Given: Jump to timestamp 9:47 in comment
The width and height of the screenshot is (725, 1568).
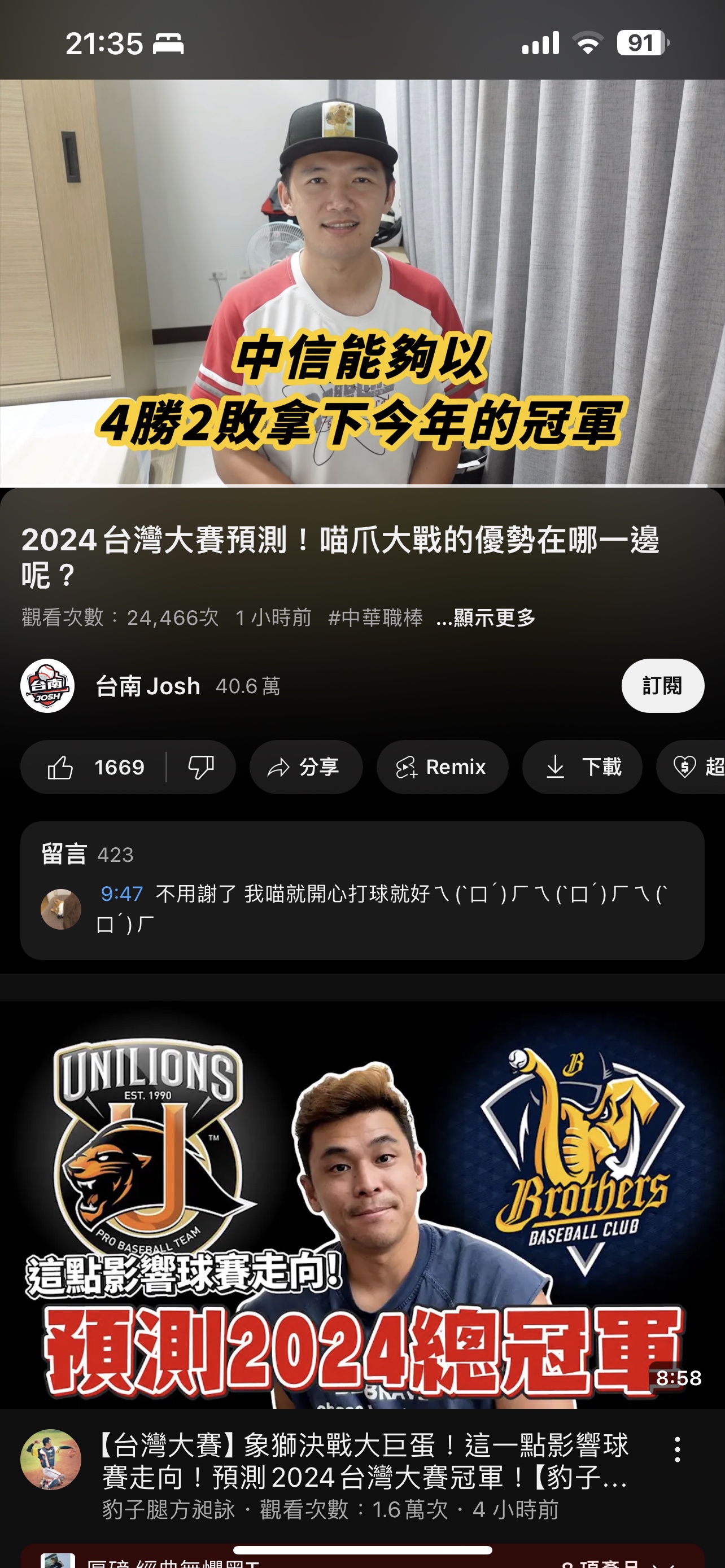Looking at the screenshot, I should click(122, 894).
